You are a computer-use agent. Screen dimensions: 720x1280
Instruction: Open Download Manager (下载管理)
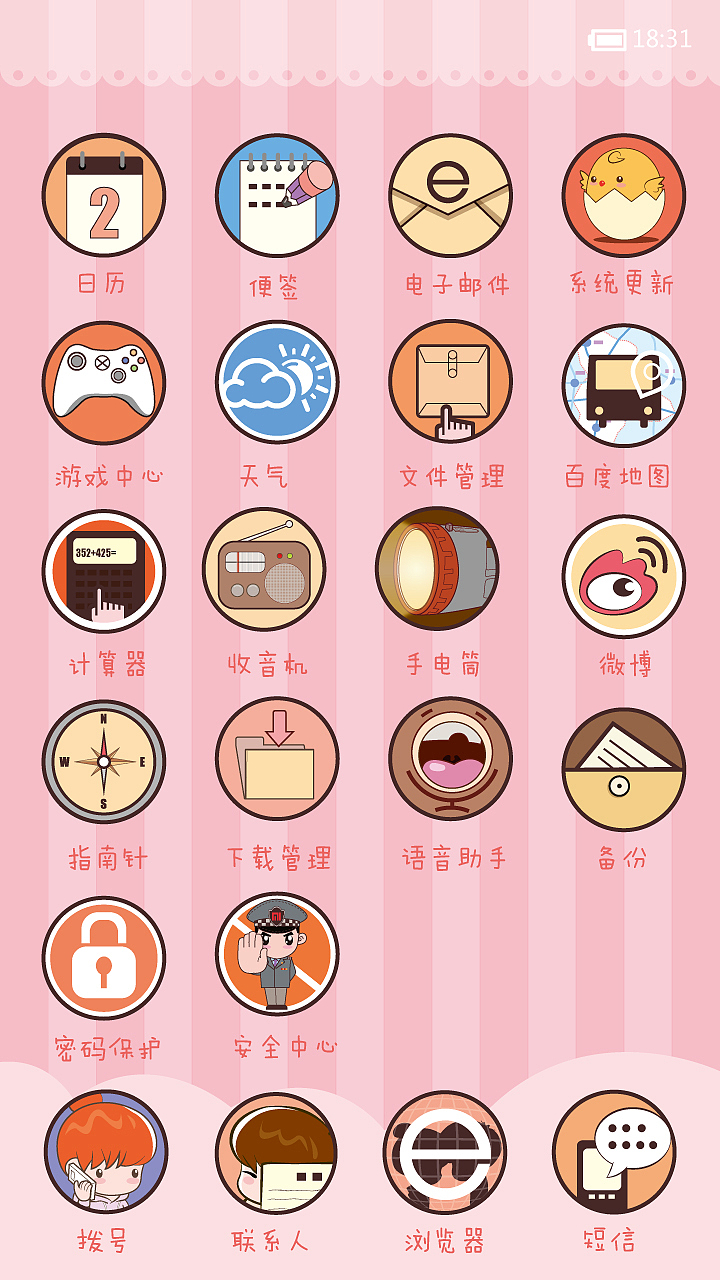click(x=277, y=762)
